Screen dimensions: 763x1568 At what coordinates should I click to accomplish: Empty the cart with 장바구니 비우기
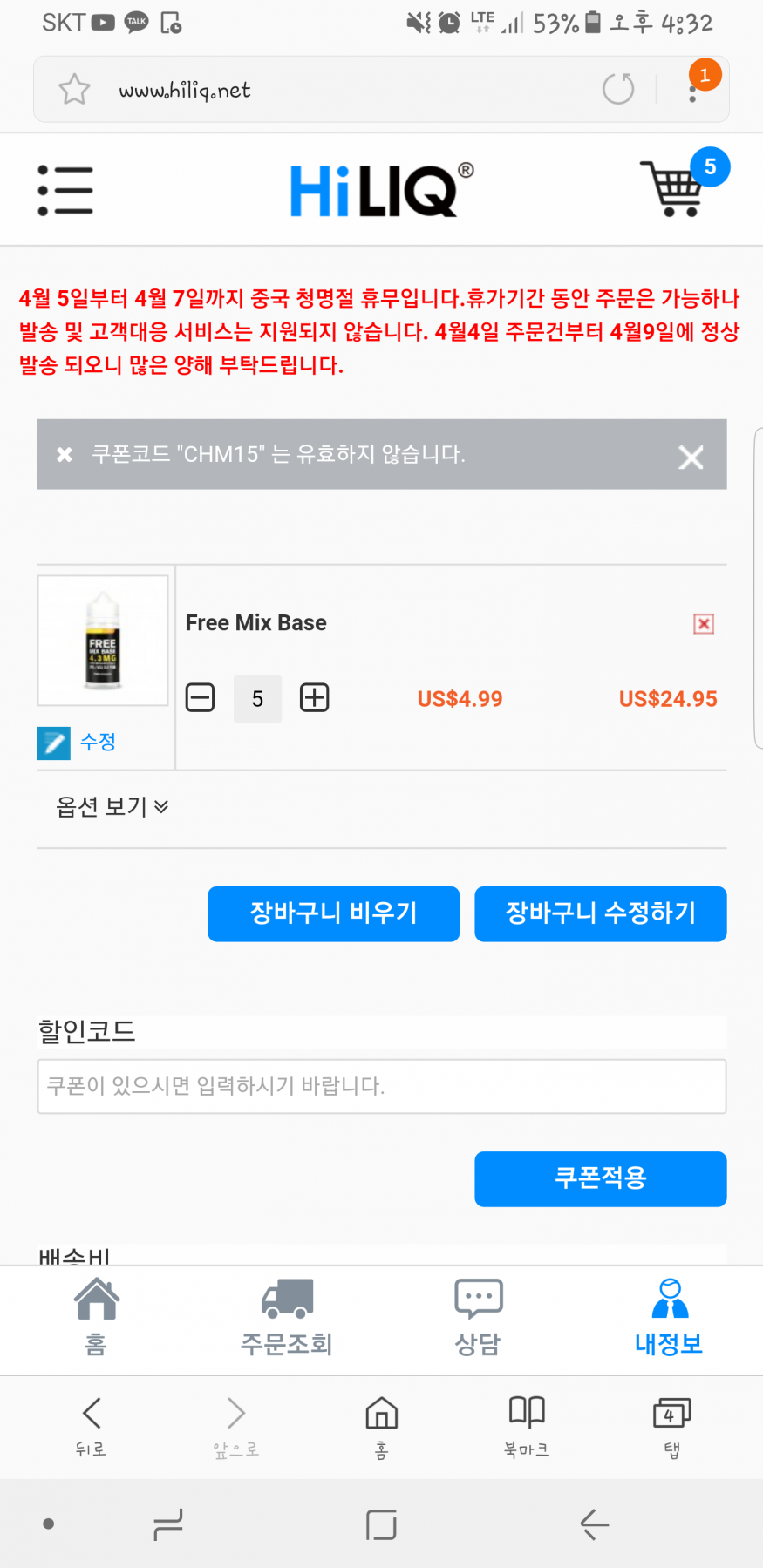pos(333,913)
